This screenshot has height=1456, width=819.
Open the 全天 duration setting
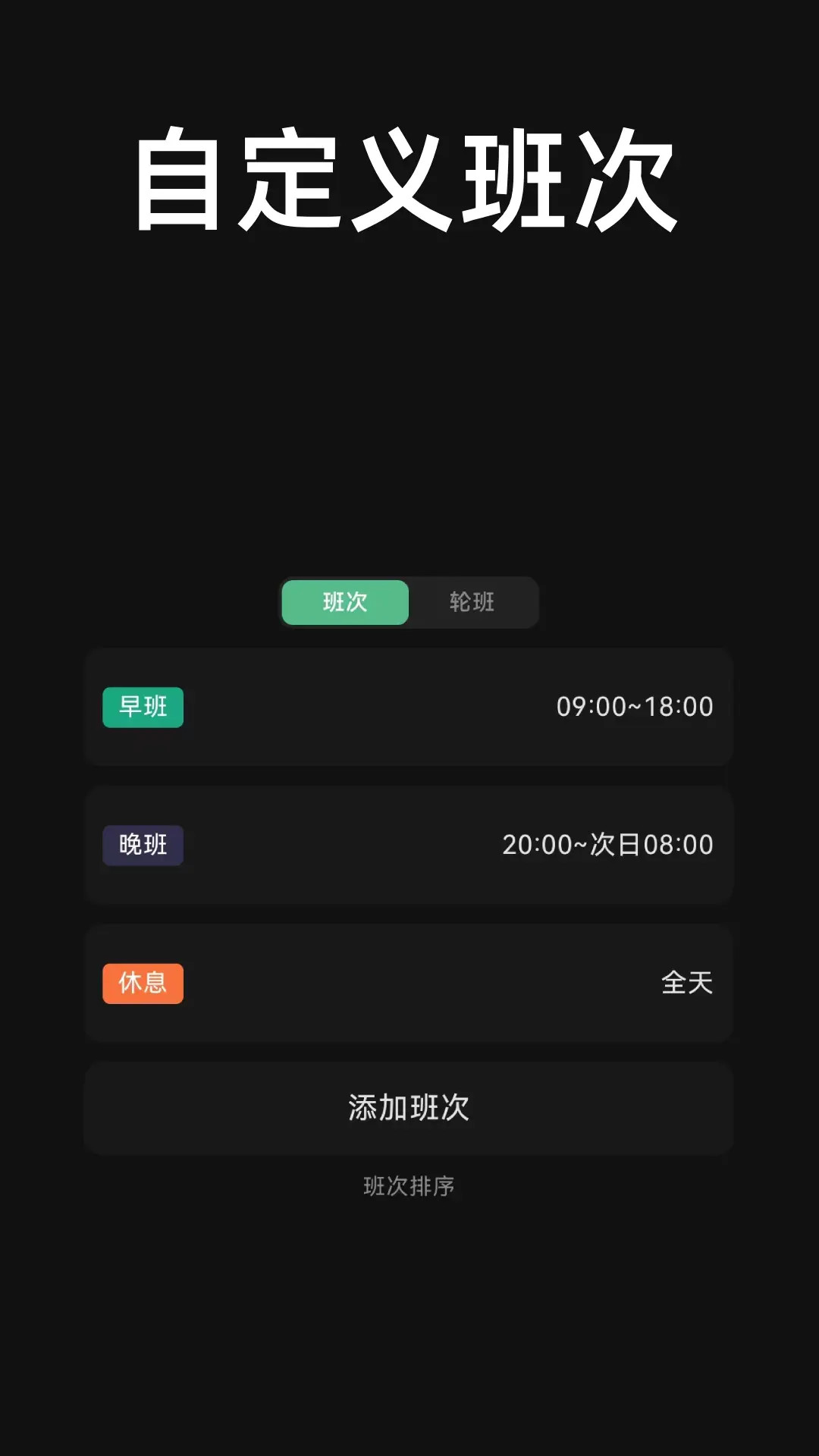pos(686,983)
